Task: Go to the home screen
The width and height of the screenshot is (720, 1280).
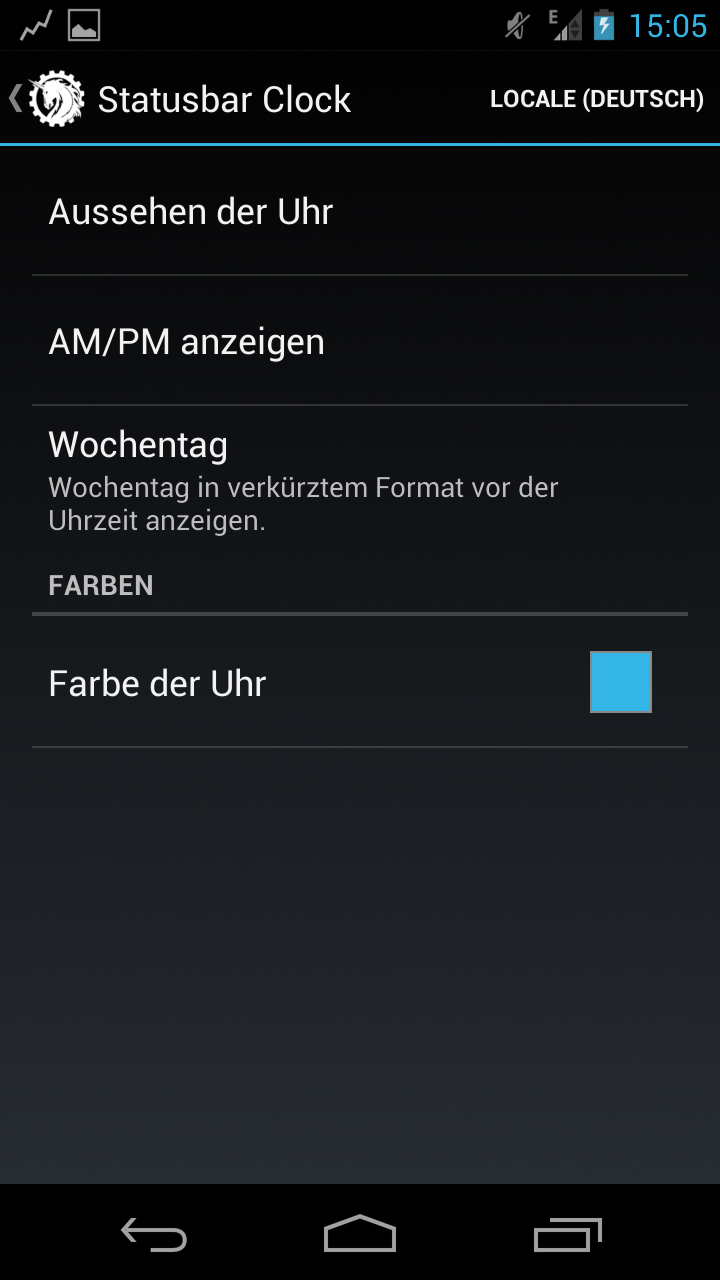Action: [x=360, y=1234]
